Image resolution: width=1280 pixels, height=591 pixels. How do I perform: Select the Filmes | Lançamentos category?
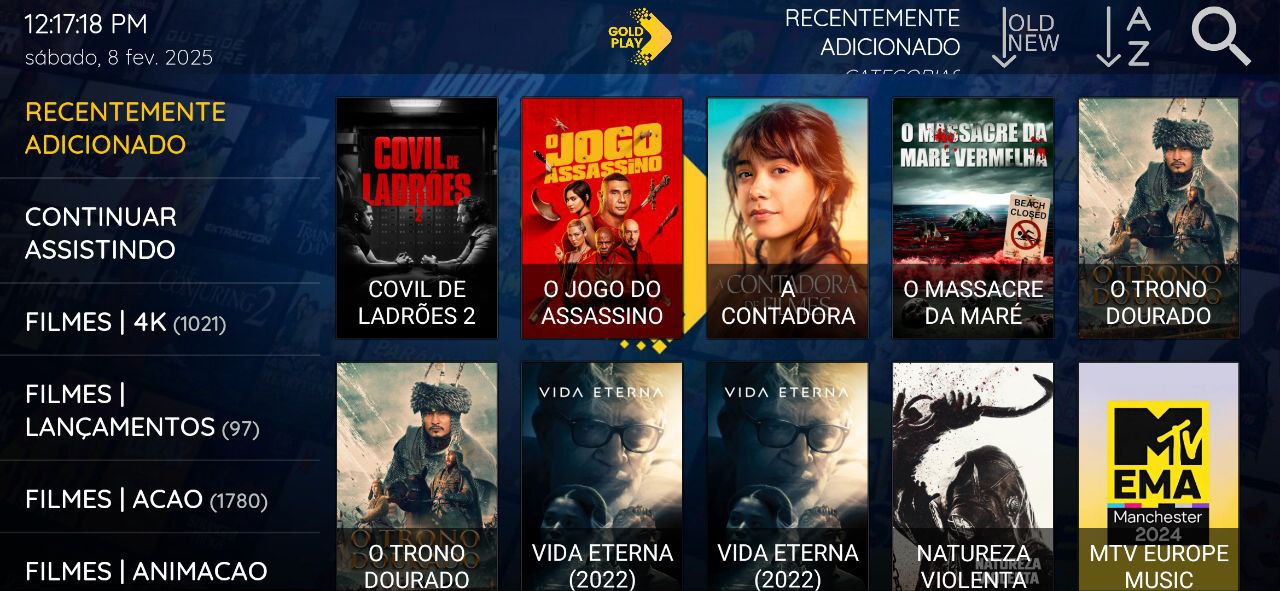point(140,410)
